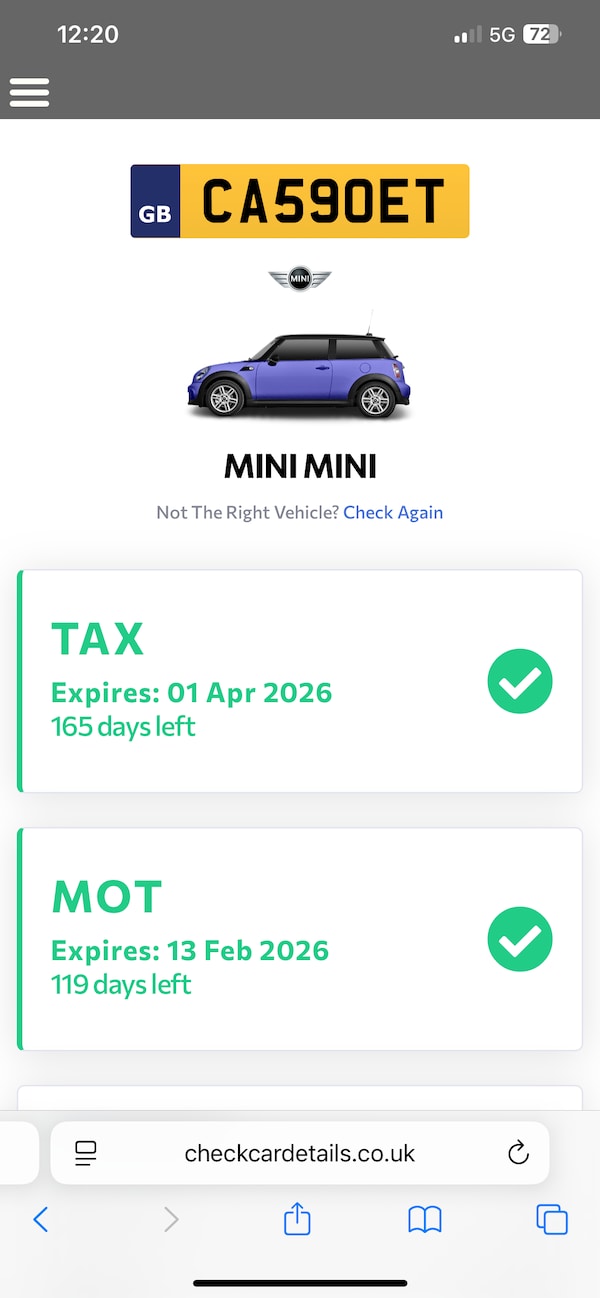This screenshot has width=600, height=1298.
Task: Open the Safari page settings icon
Action: tap(86, 1153)
